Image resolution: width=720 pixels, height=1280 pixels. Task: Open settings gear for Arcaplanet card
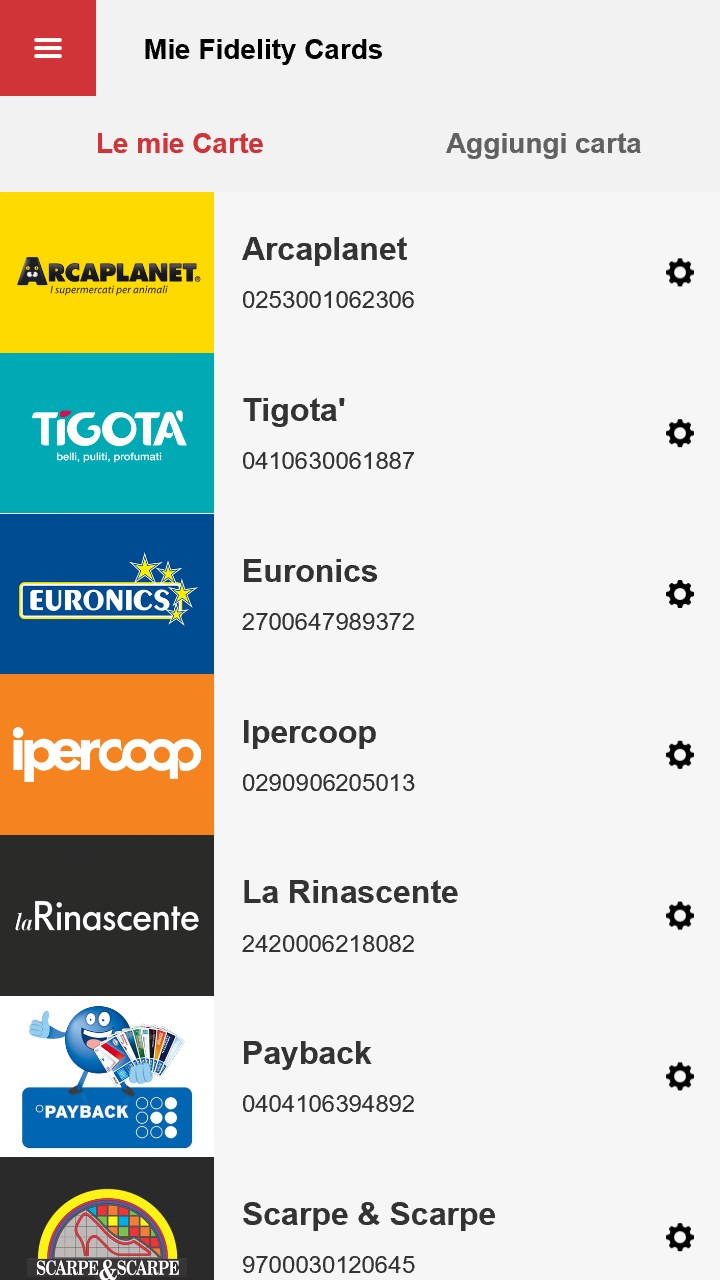coord(680,272)
